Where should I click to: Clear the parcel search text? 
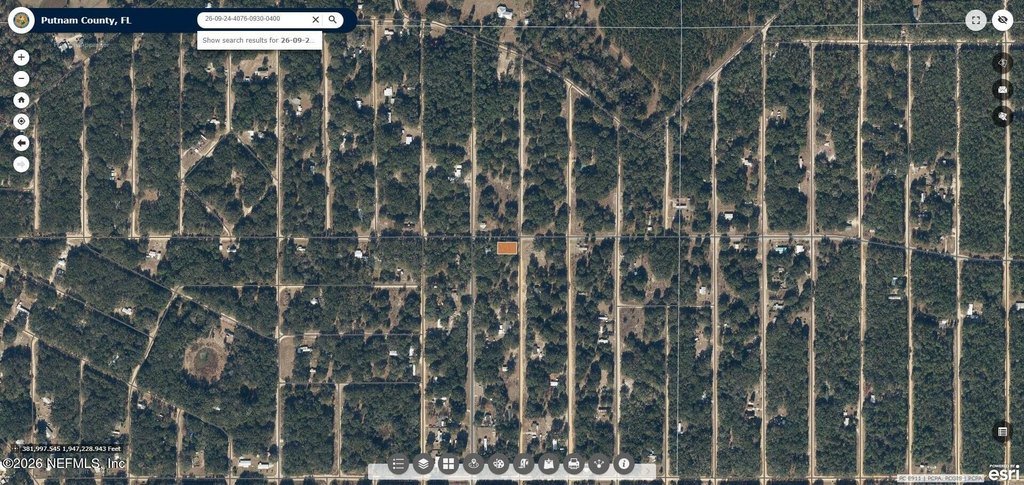pyautogui.click(x=316, y=19)
